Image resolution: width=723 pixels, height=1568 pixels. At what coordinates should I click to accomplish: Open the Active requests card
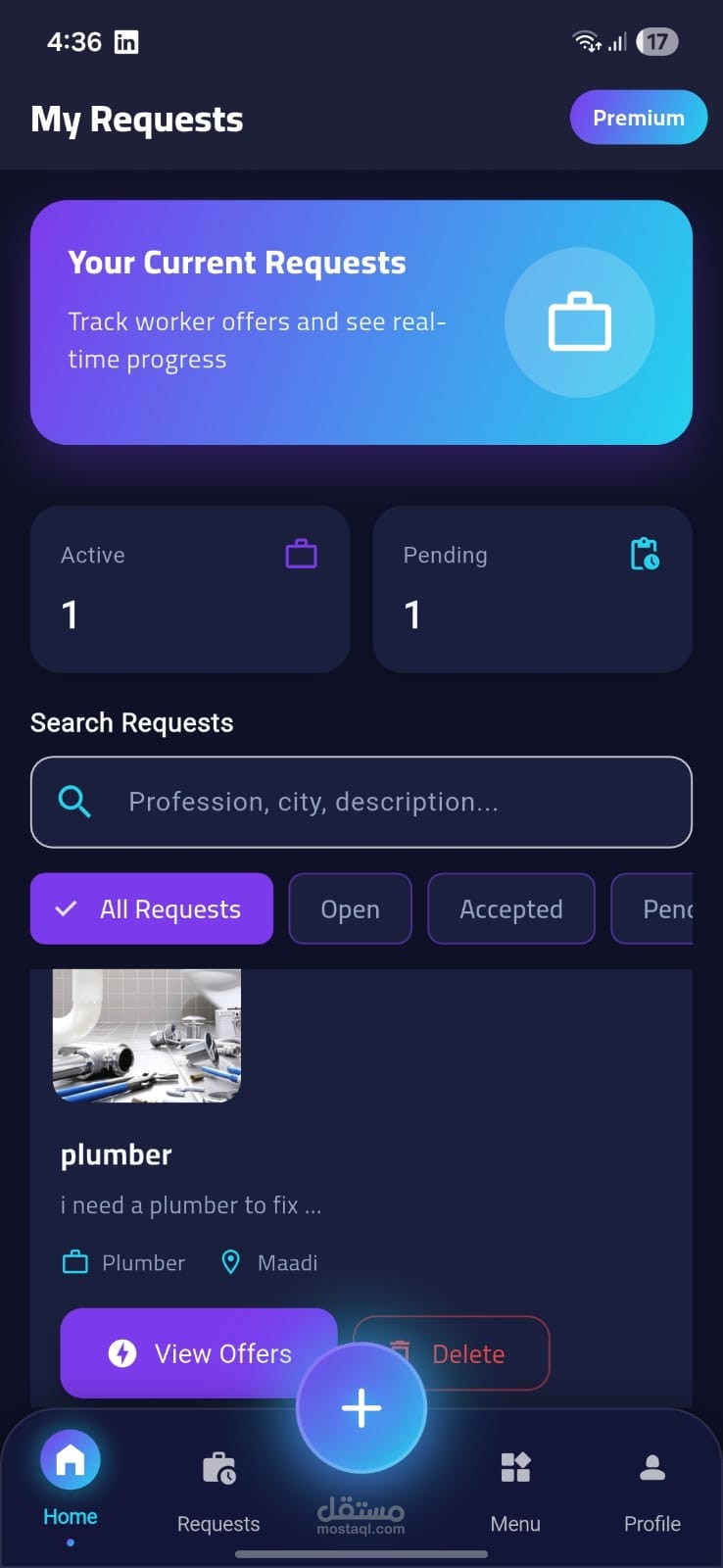pos(189,588)
